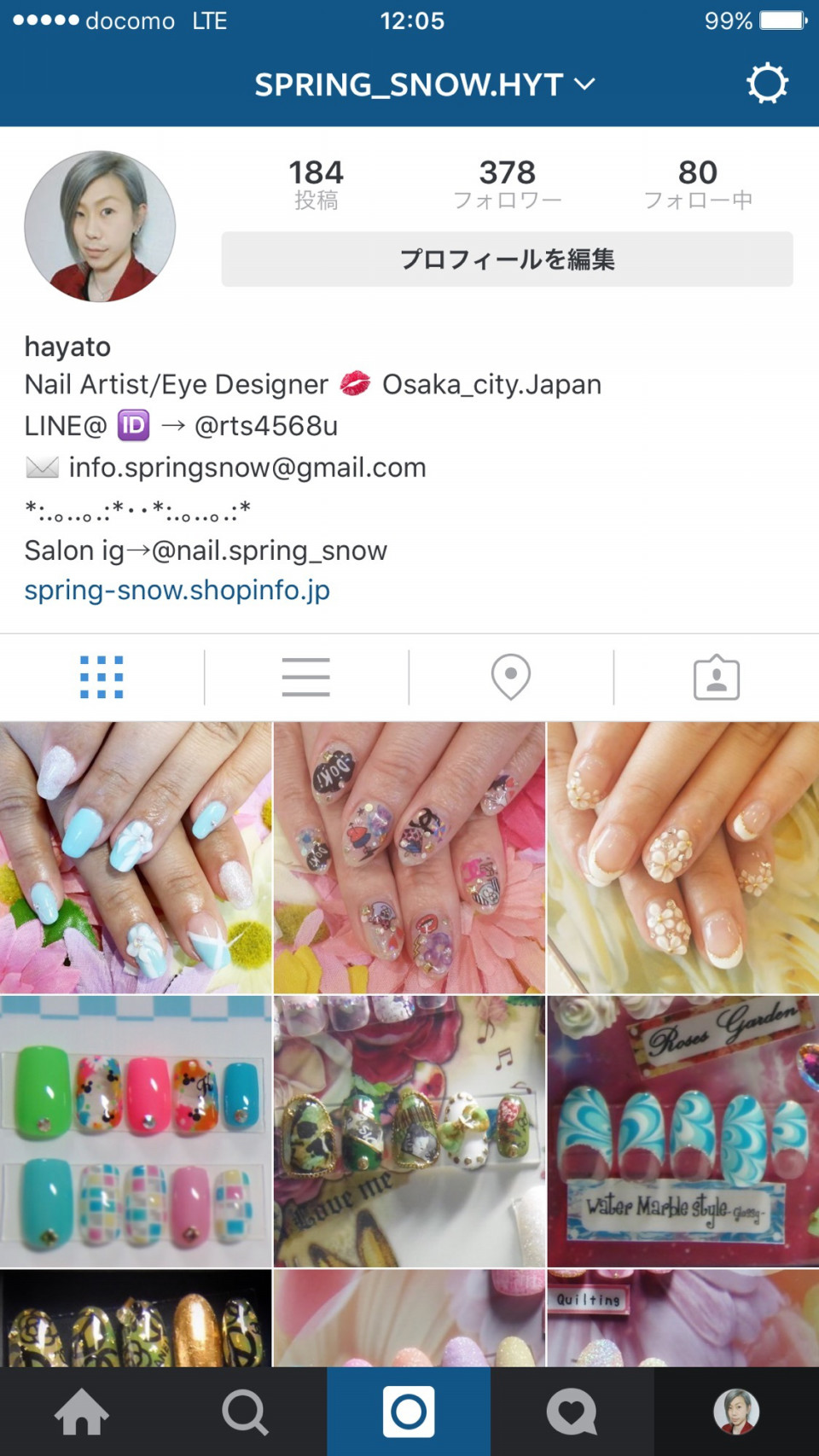Open the colorful nail tips sample post
Screen dimensions: 819x1456
(136, 1131)
